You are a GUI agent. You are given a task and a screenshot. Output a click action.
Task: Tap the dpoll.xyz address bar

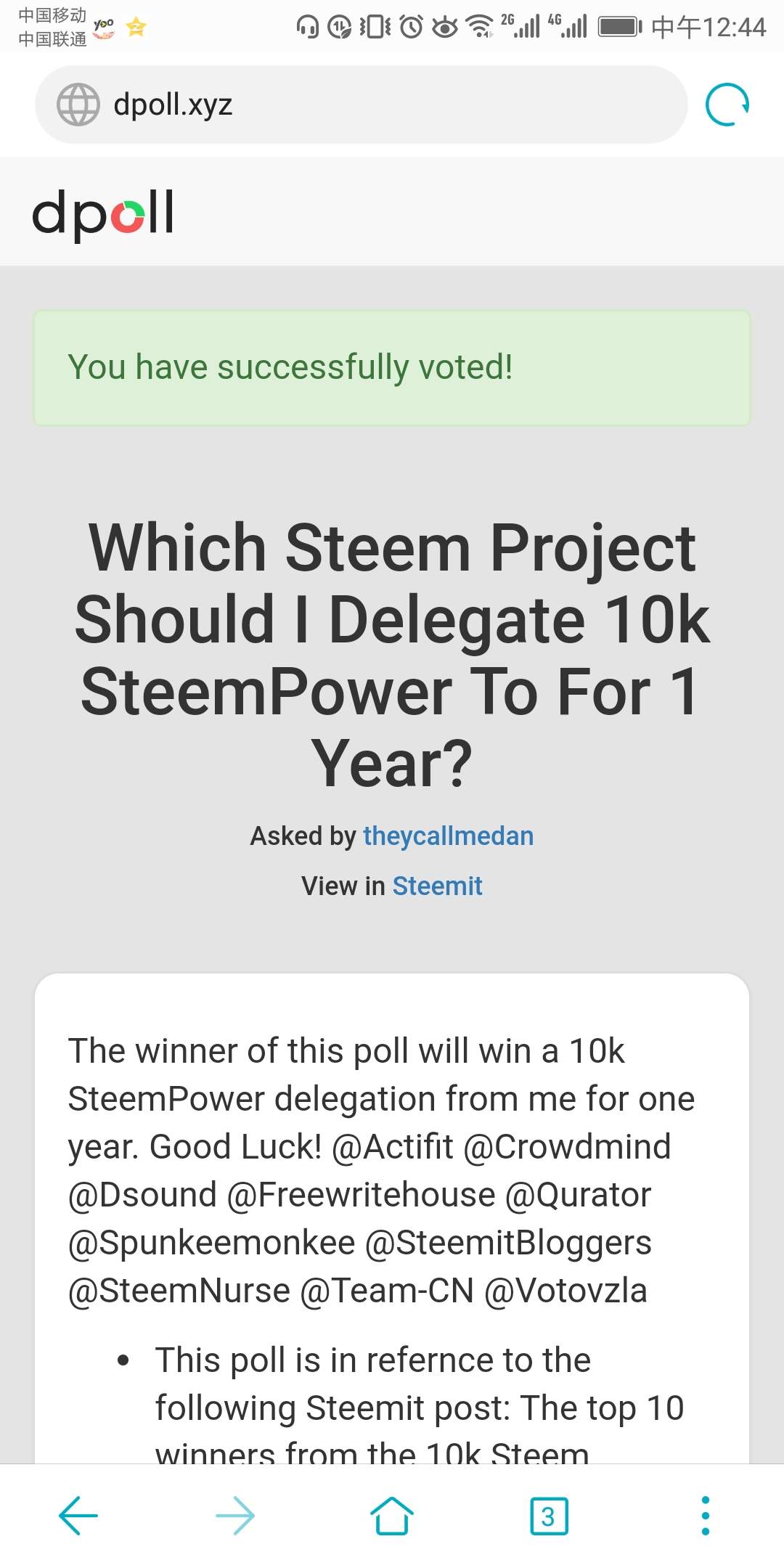coord(361,105)
